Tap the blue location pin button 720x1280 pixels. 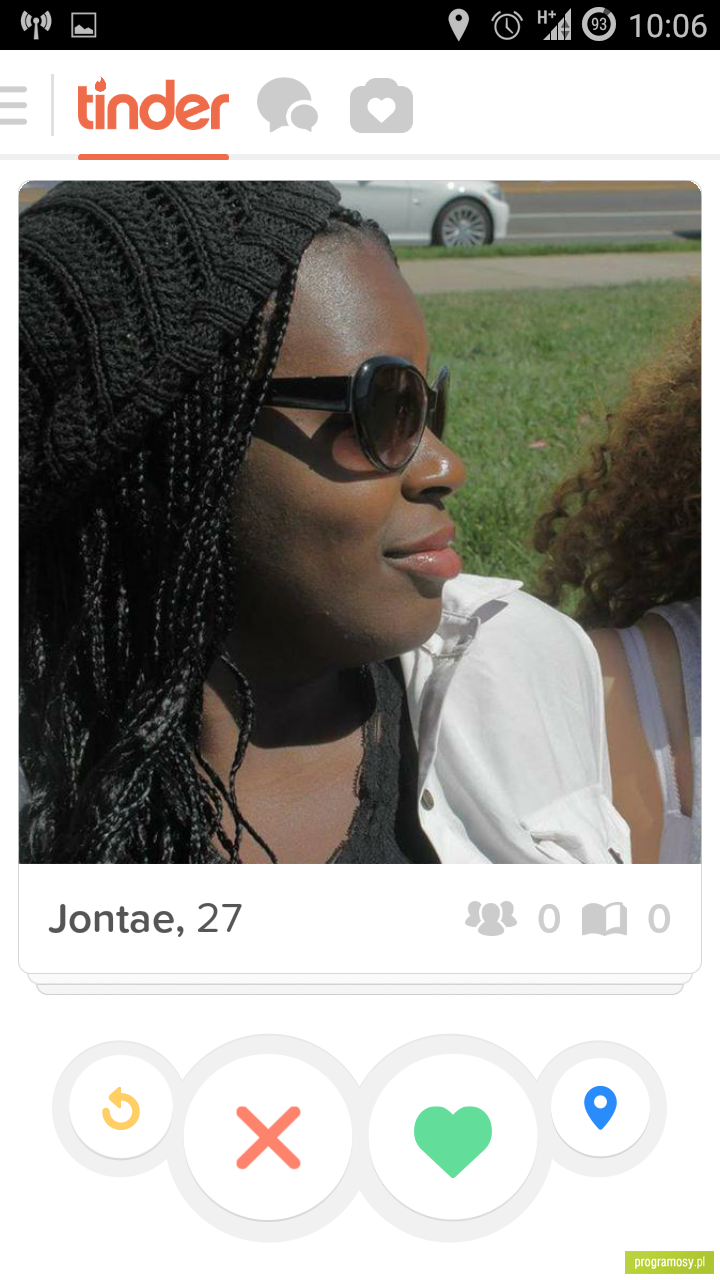tap(600, 1108)
